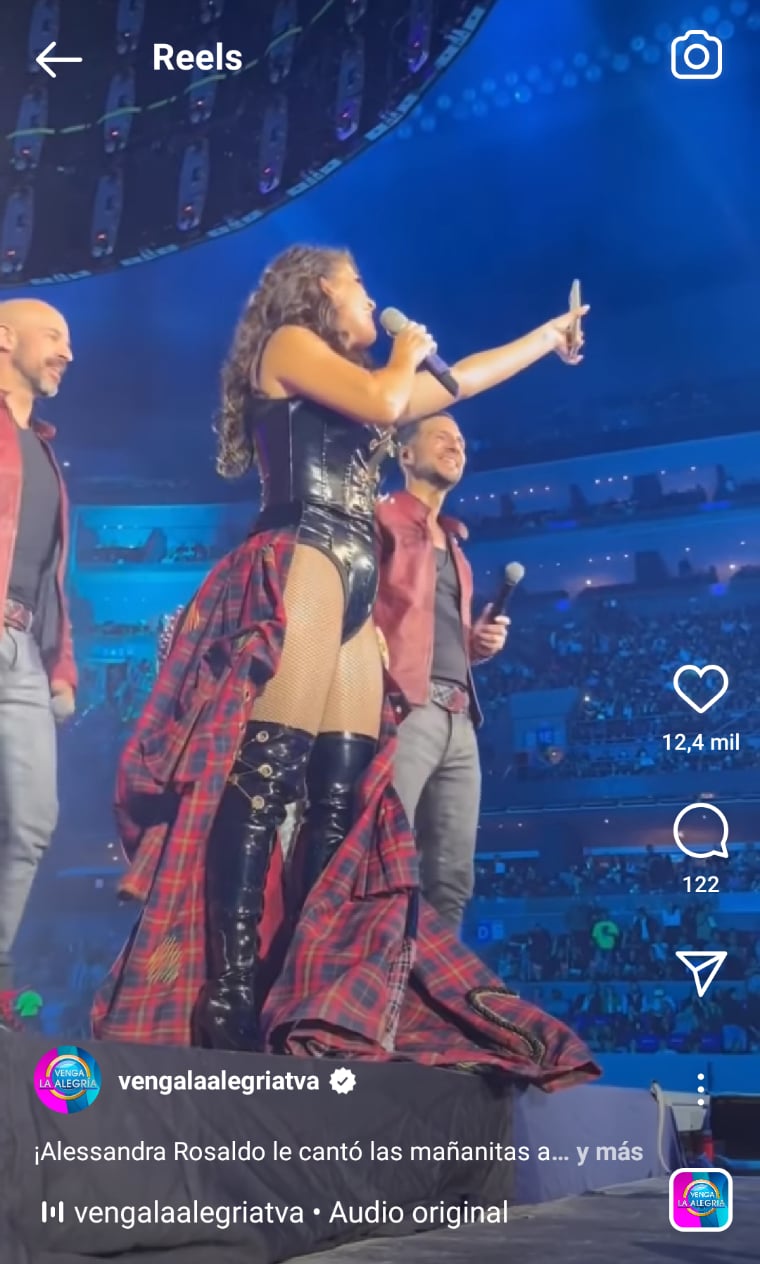The image size is (760, 1264).
Task: Open the vengalaalegriatva profile picture
Action: (x=67, y=1080)
